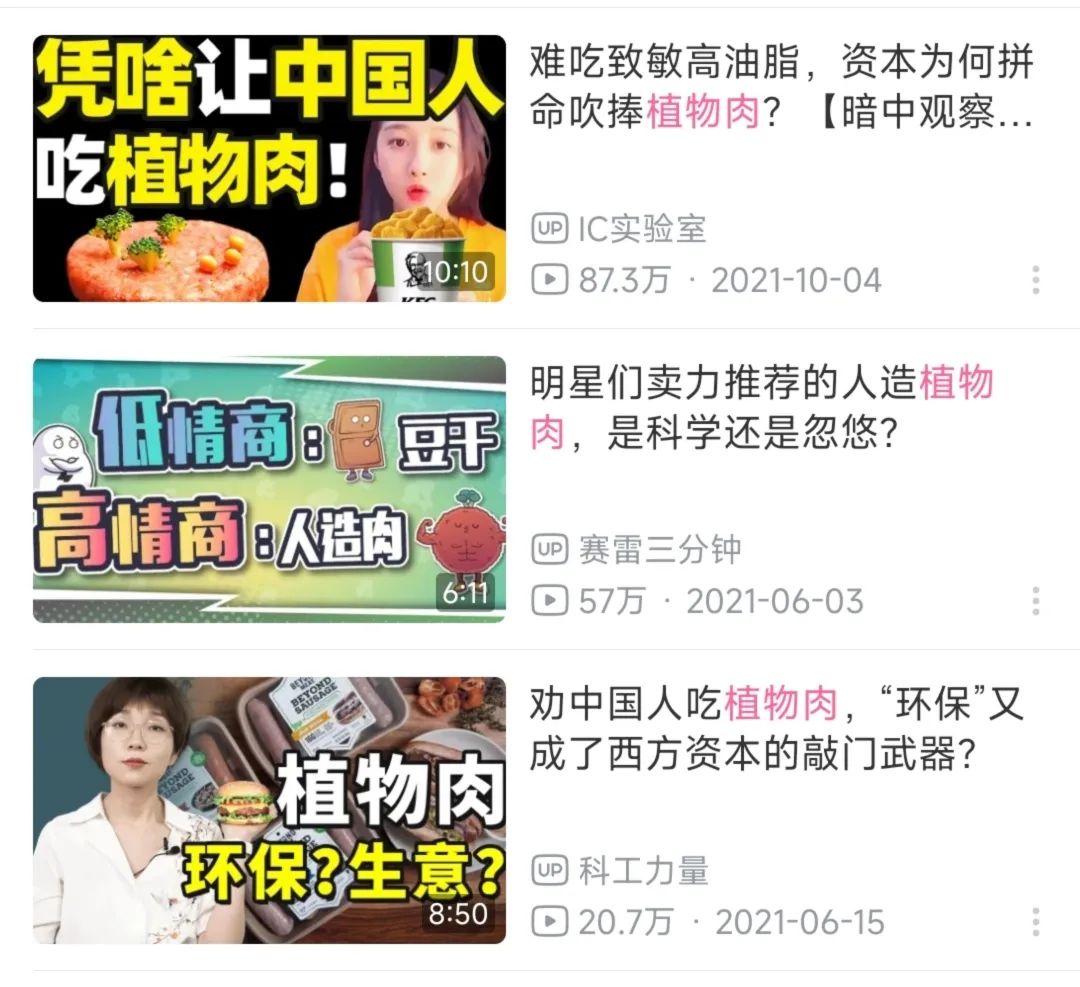Open video titled 劝中国人吃植物肉
The image size is (1080, 987).
tap(777, 729)
